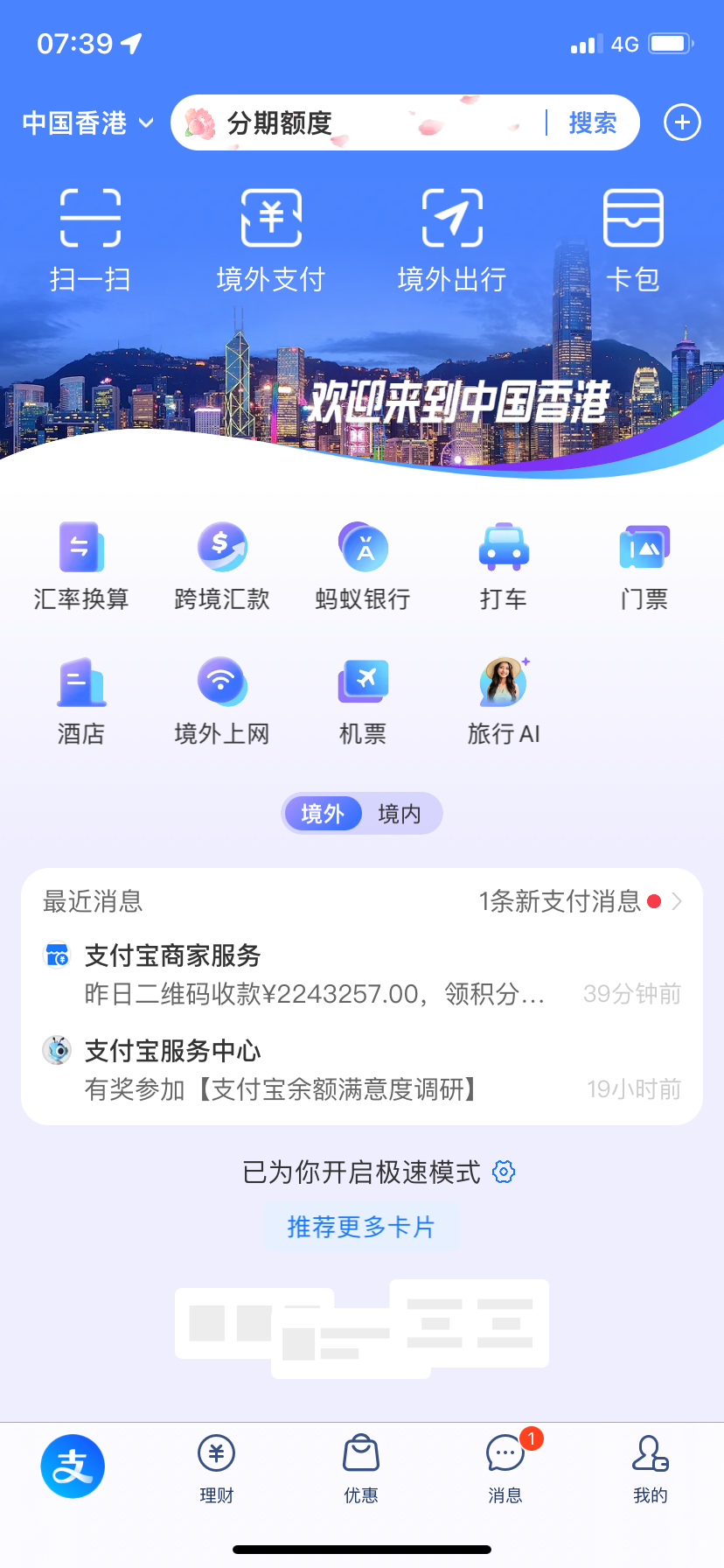
Task: Open 跨境汇款 remittance service
Action: click(x=222, y=566)
